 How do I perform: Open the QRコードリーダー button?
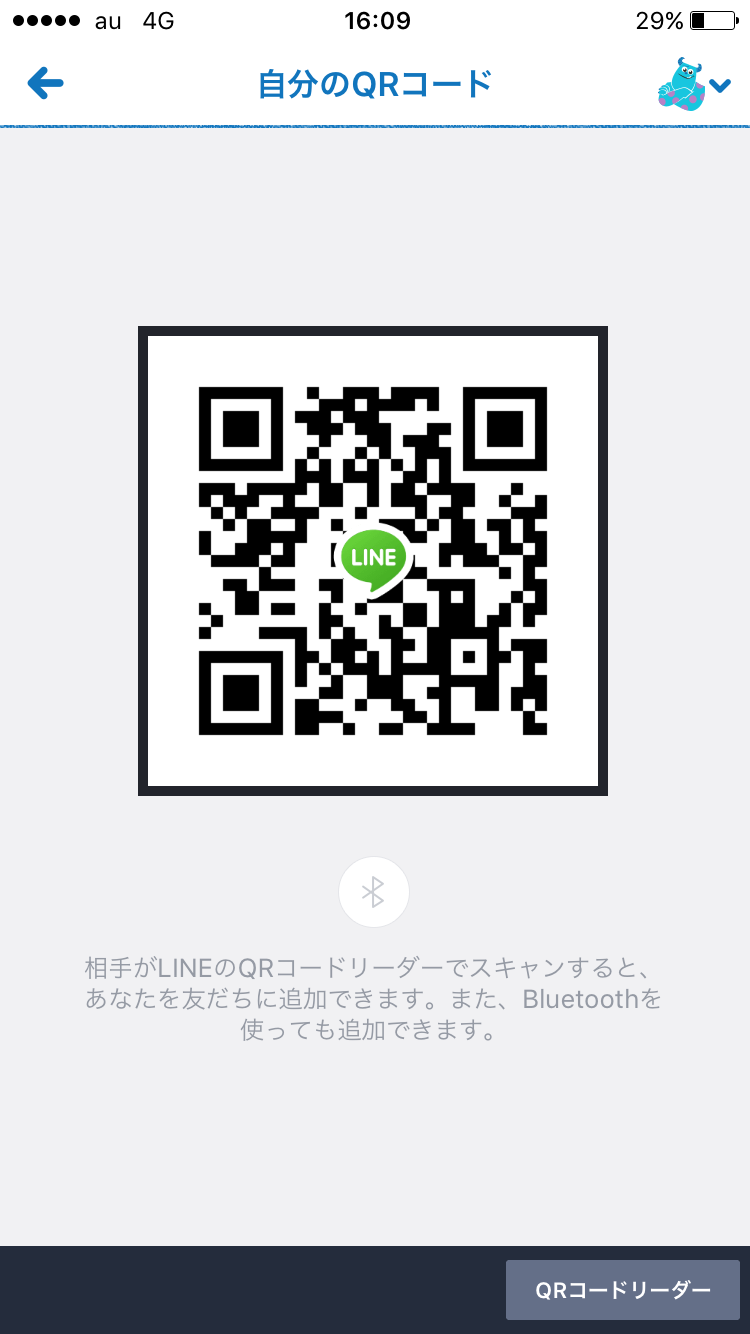pyautogui.click(x=623, y=1290)
